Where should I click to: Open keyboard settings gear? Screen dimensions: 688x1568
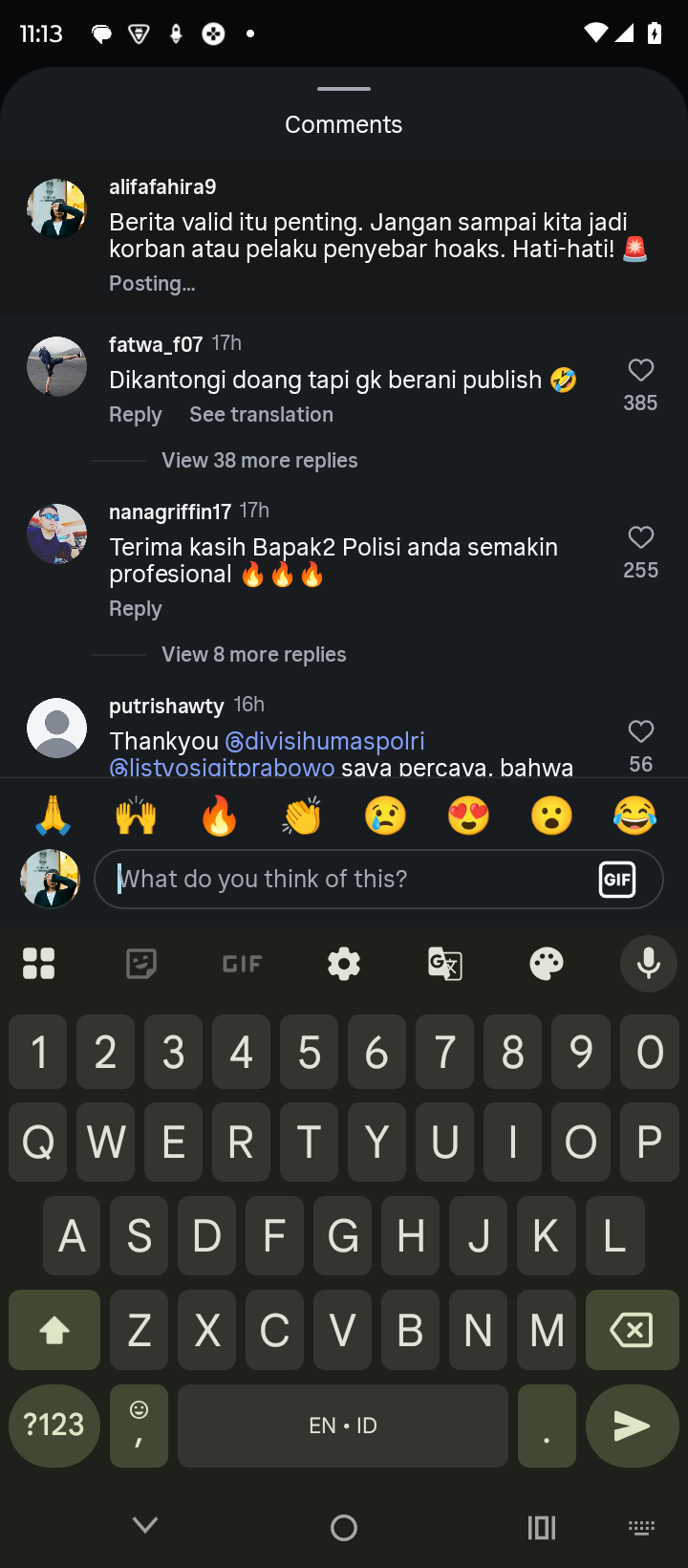(x=344, y=964)
